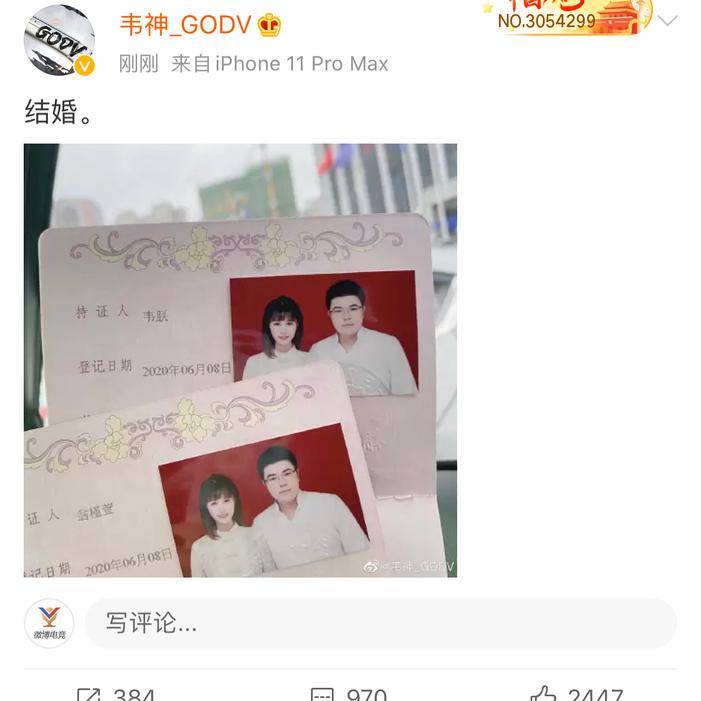Image resolution: width=701 pixels, height=701 pixels.
Task: Like the post with 2447 likes
Action: click(x=577, y=693)
